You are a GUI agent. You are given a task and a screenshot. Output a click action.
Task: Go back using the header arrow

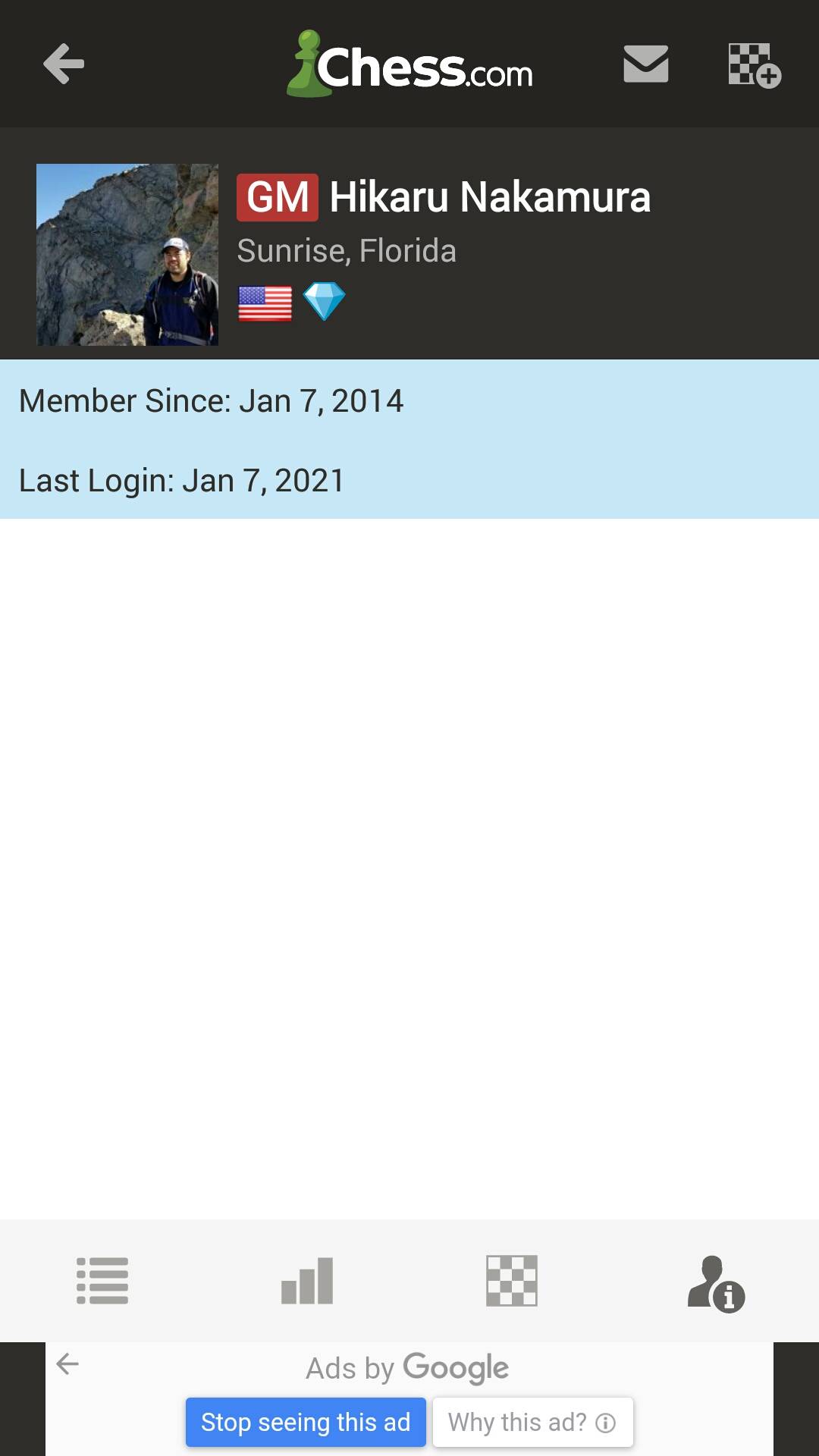coord(64,64)
